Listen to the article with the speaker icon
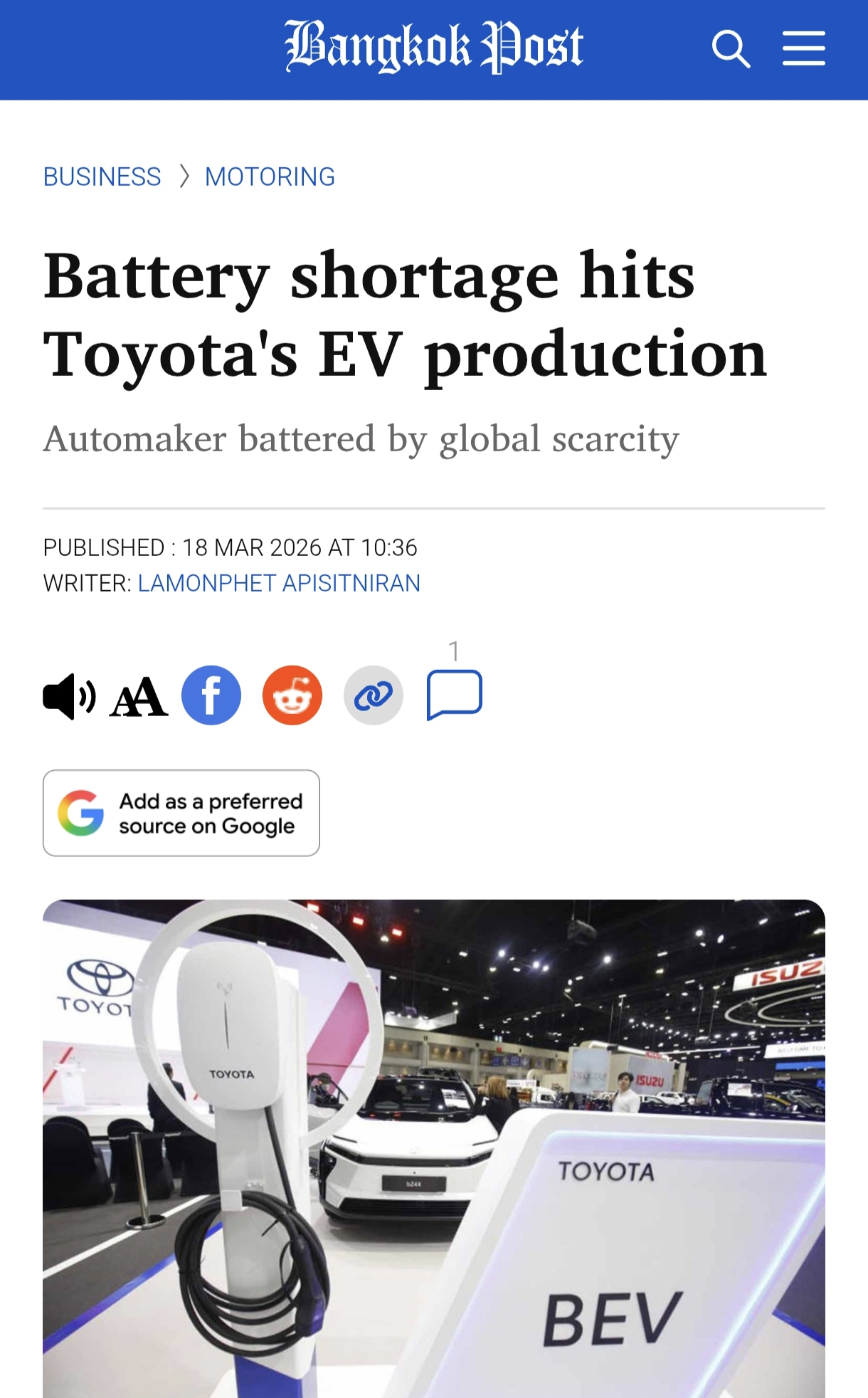The image size is (868, 1398). [69, 696]
